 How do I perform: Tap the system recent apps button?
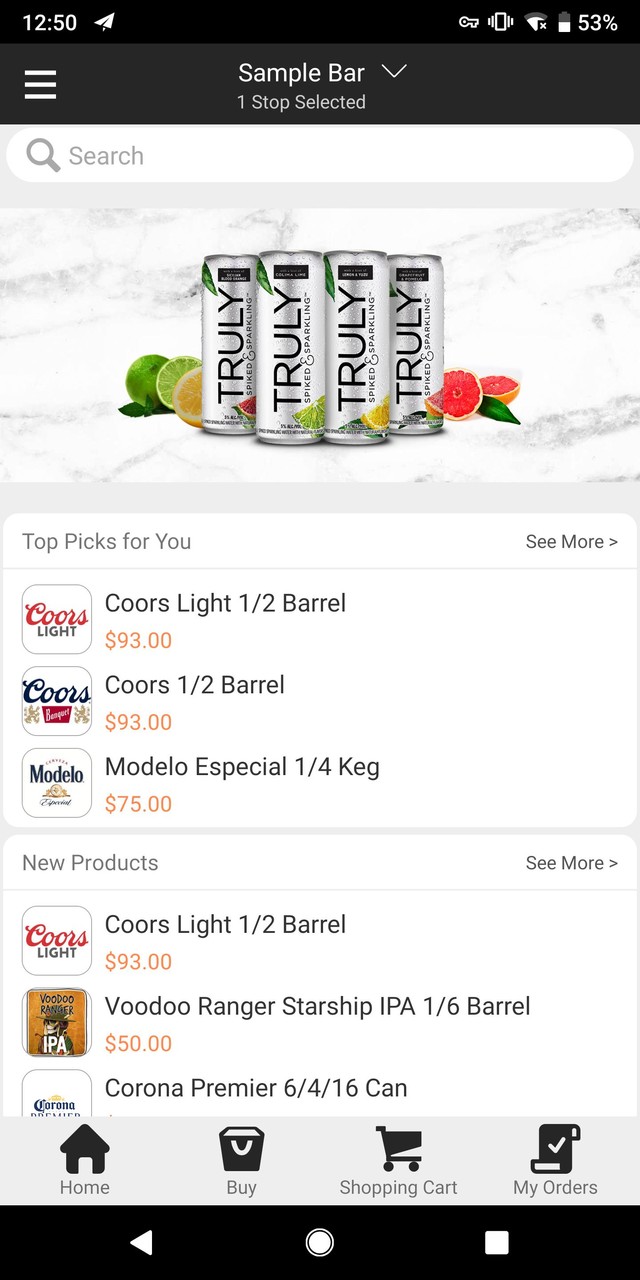[x=496, y=1242]
